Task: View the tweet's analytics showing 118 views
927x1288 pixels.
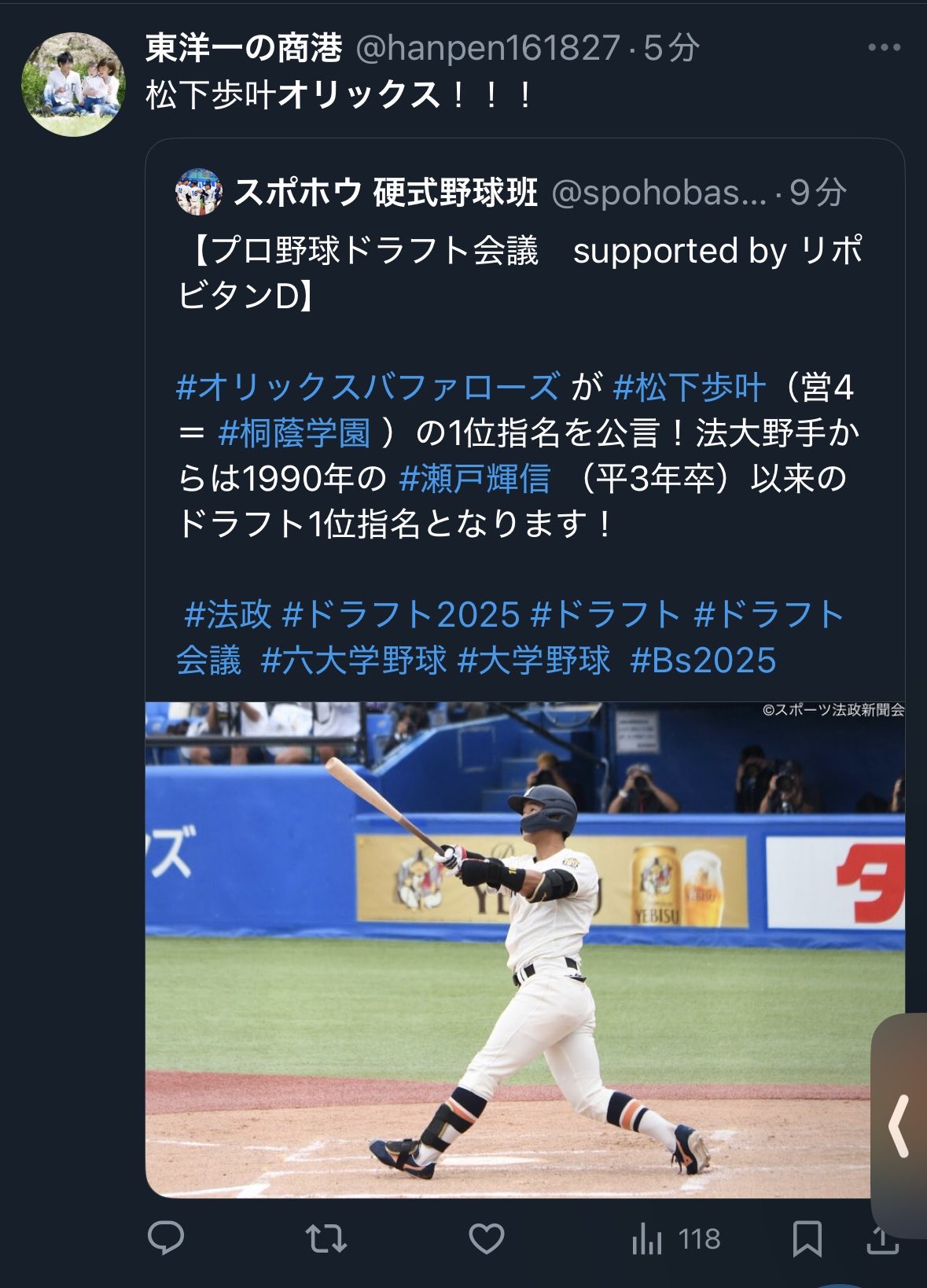Action: coord(675,1239)
